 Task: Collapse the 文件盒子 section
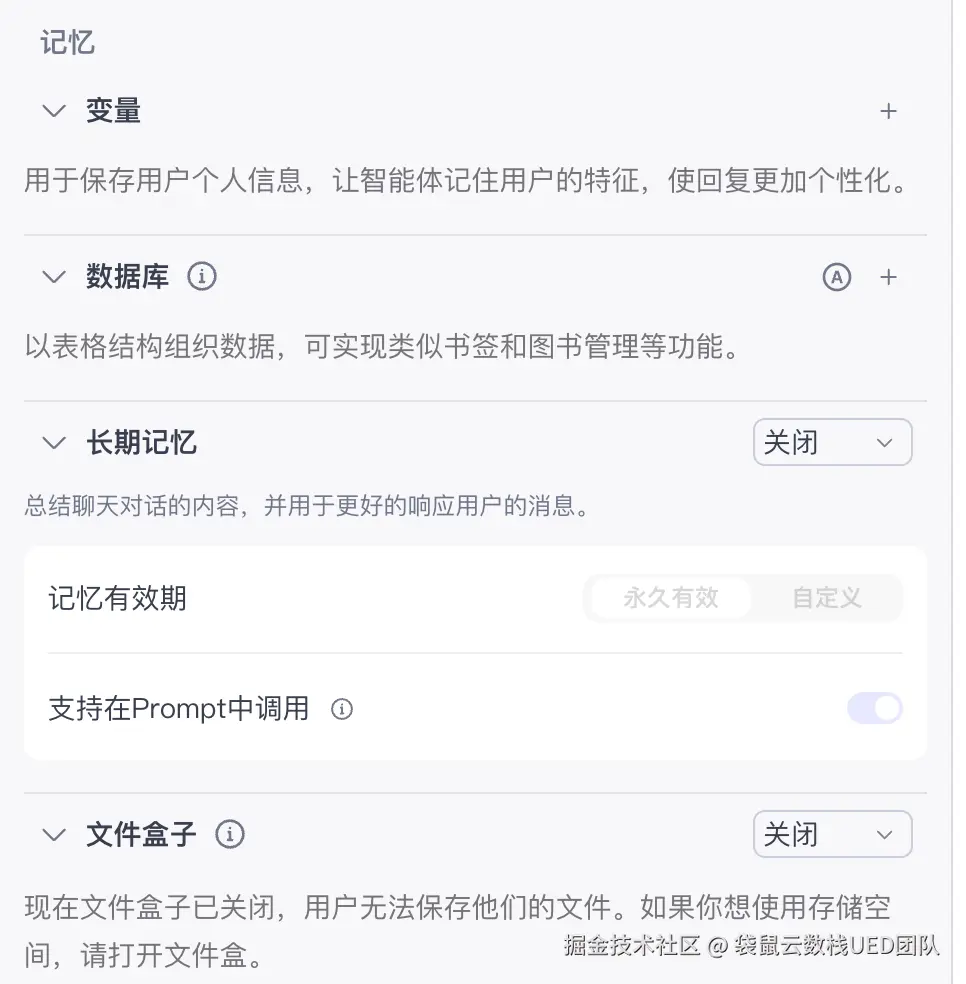click(x=54, y=834)
